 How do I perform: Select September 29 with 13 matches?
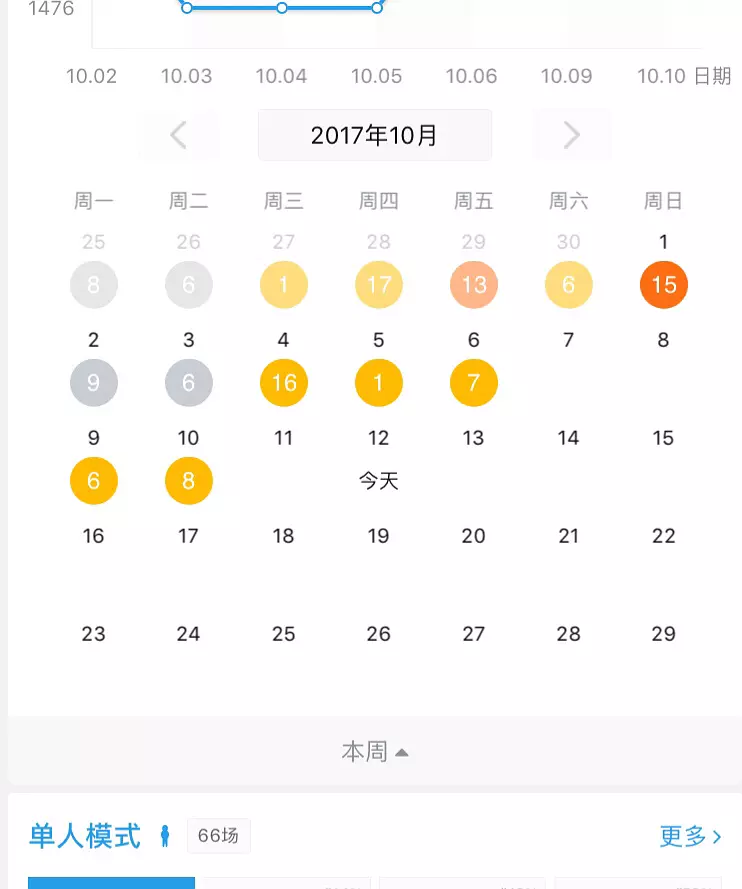474,284
